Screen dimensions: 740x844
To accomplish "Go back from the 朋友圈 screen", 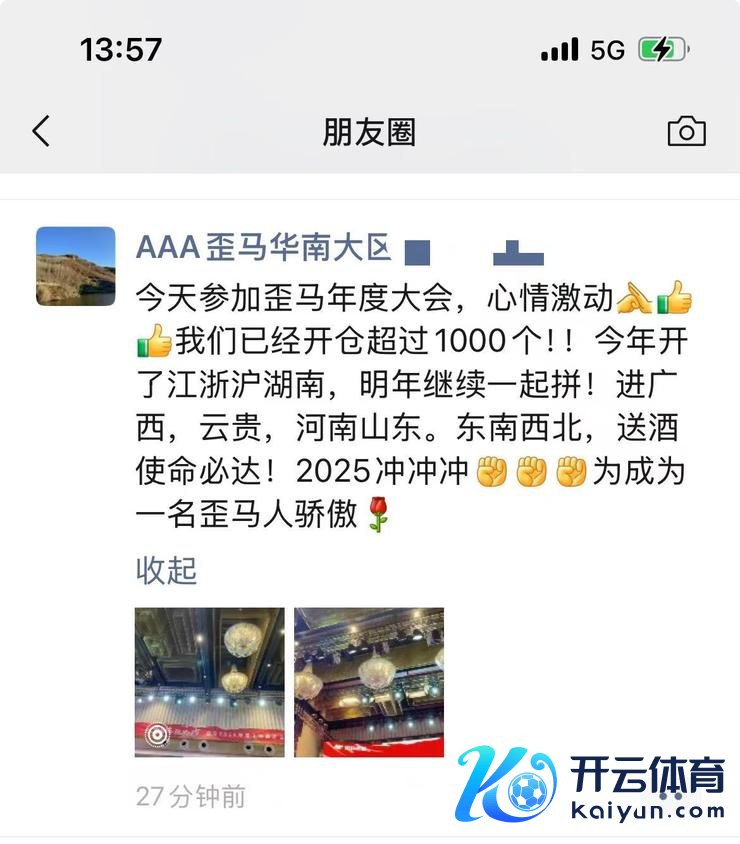I will 41,131.
